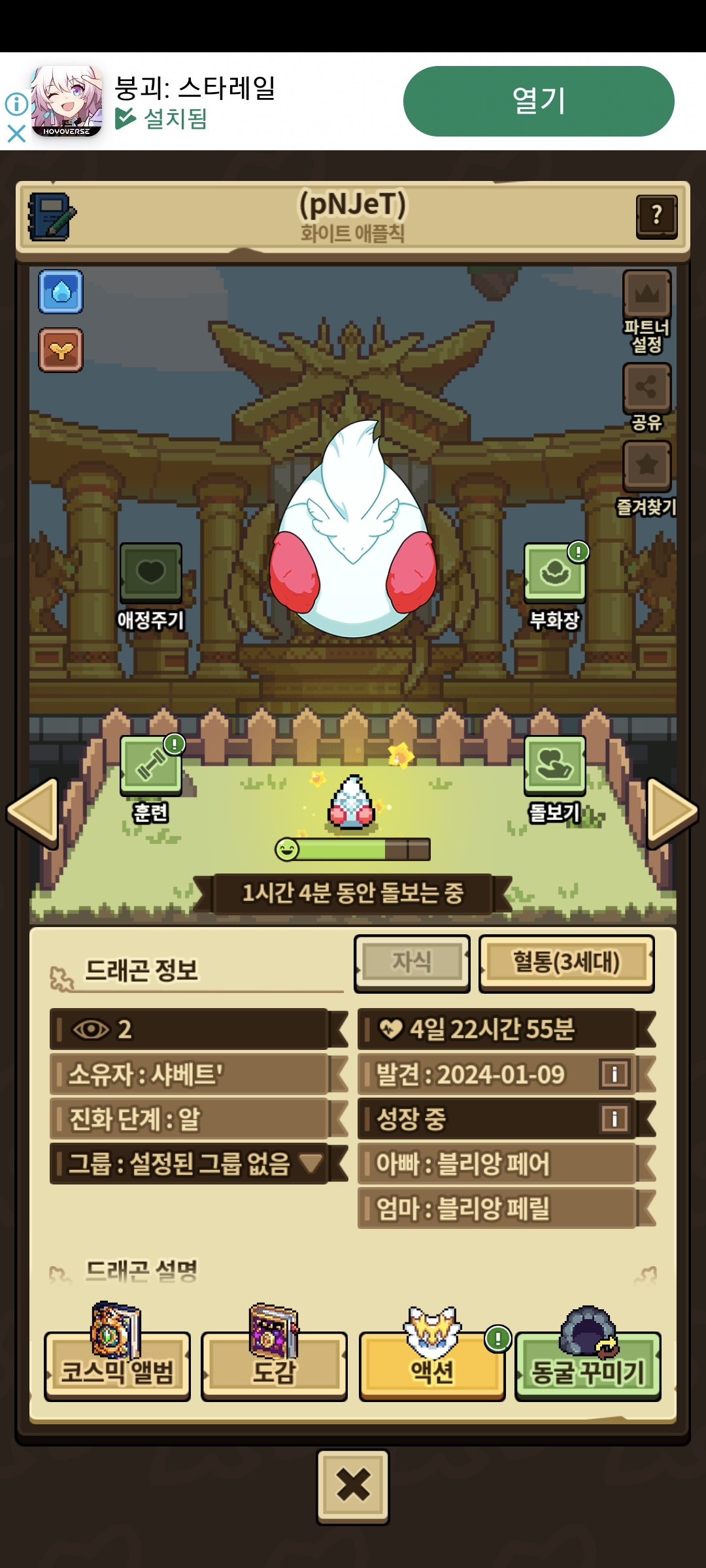Viewport: 706px width, 1568px height.
Task: Open the question mark help button
Action: click(656, 216)
